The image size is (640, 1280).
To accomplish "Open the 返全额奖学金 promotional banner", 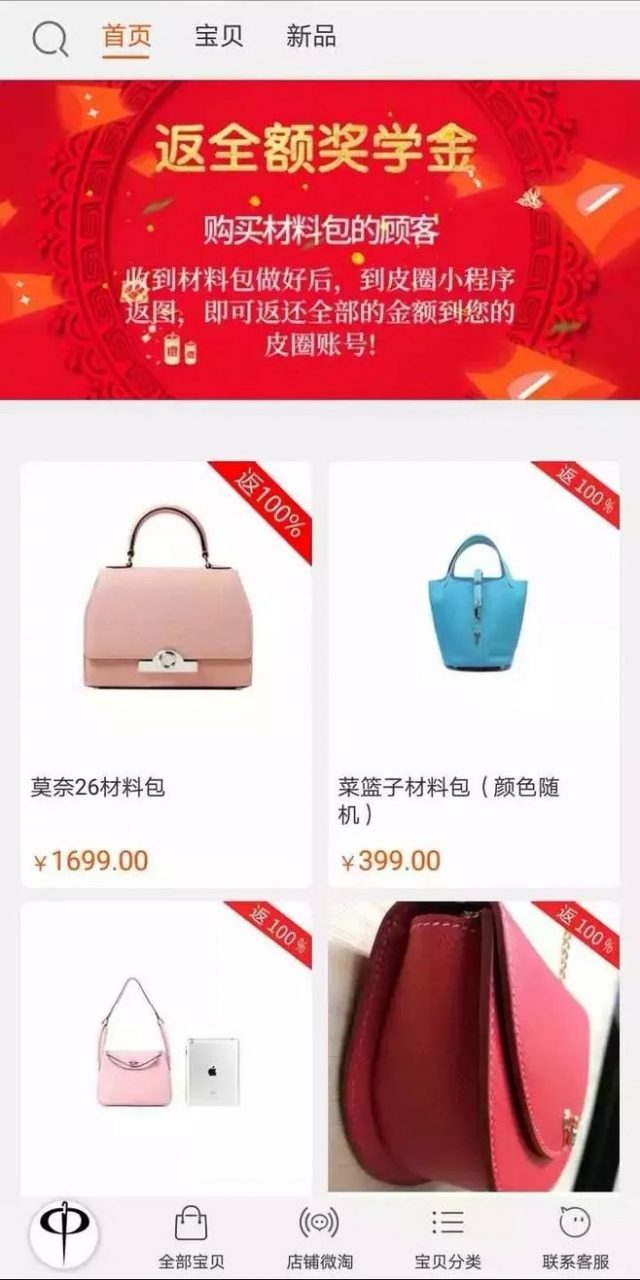I will 320,240.
